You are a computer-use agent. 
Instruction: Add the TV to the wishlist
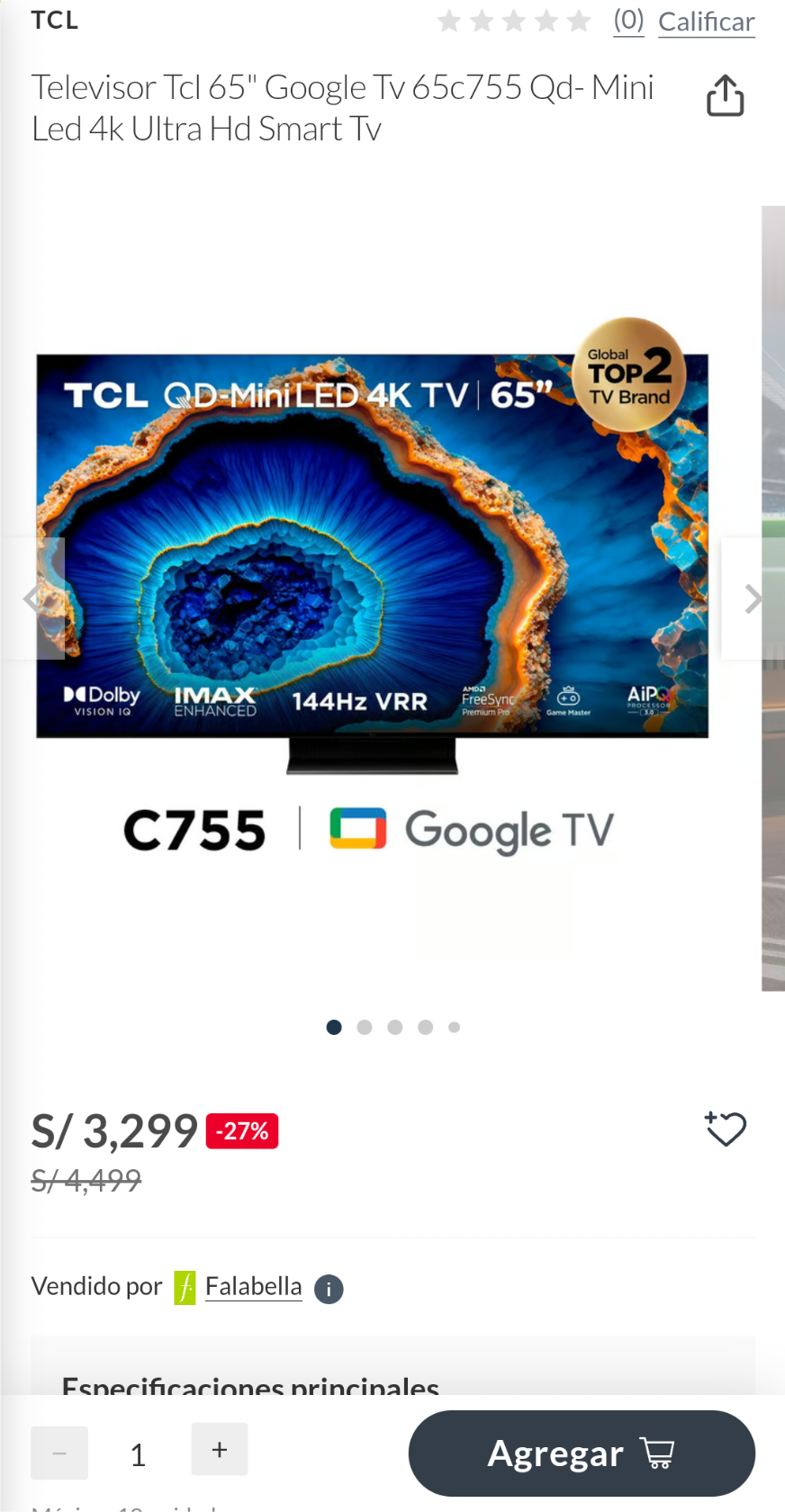point(725,1129)
